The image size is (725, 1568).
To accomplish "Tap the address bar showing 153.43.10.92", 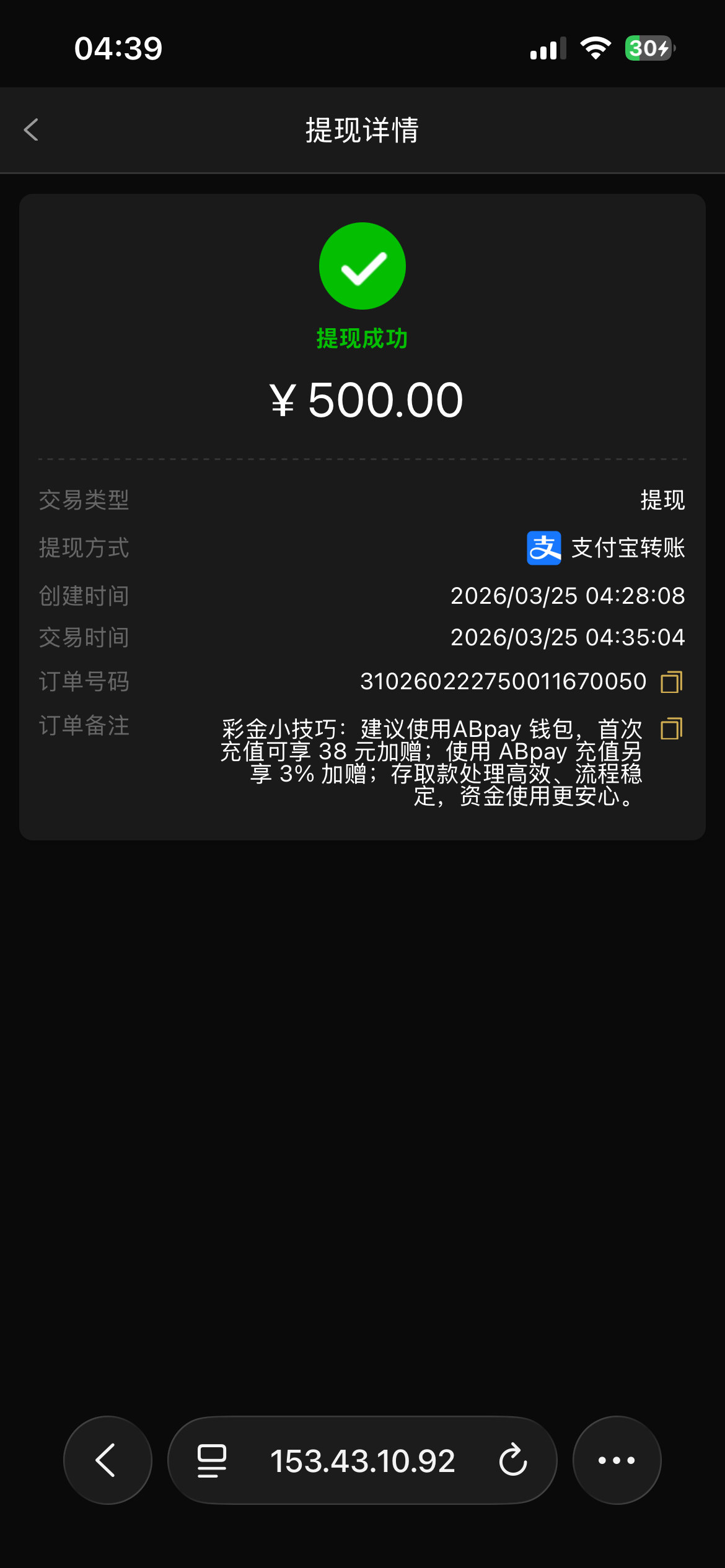I will (362, 1460).
